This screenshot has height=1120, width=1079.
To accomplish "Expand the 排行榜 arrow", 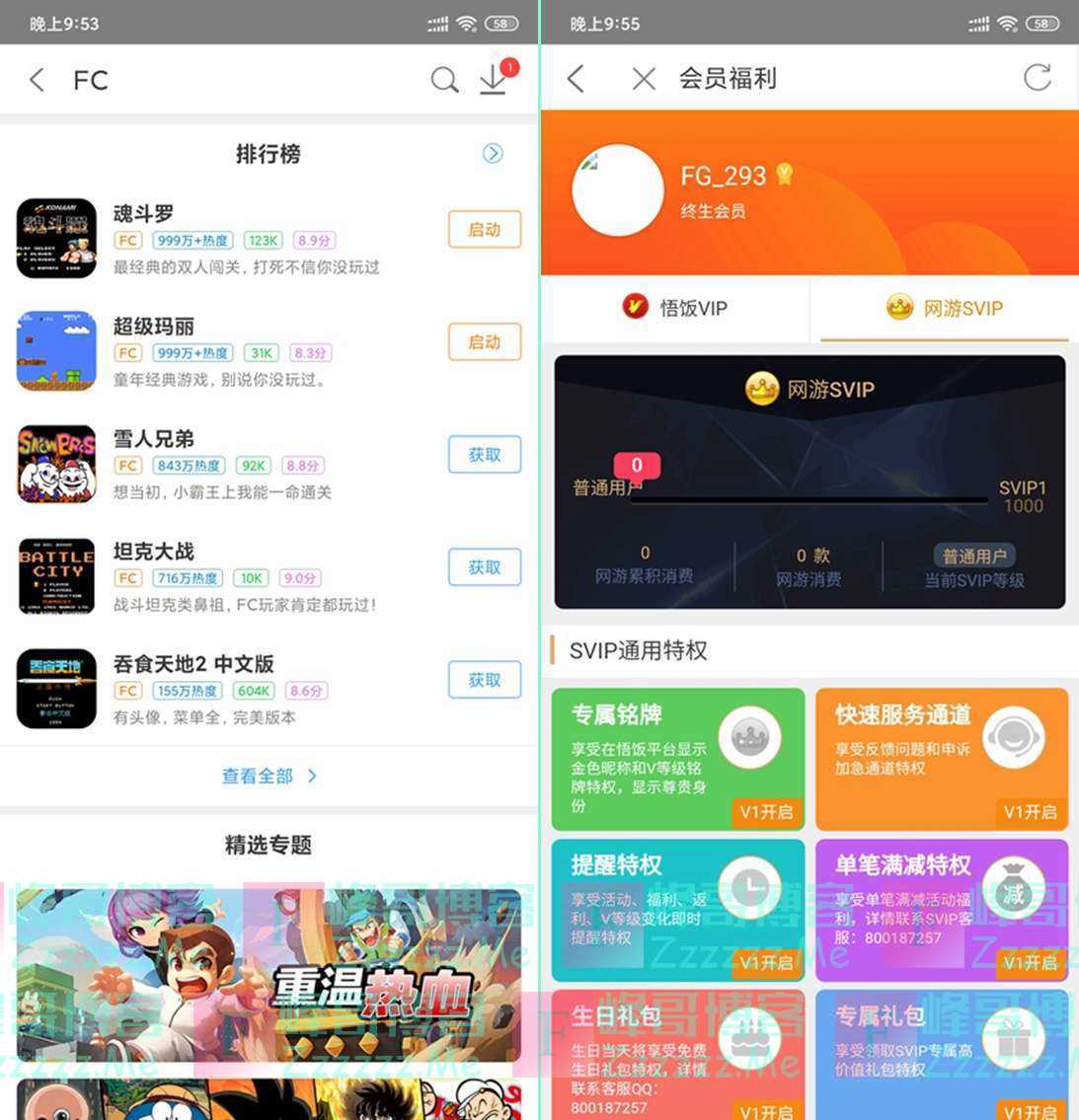I will point(492,153).
